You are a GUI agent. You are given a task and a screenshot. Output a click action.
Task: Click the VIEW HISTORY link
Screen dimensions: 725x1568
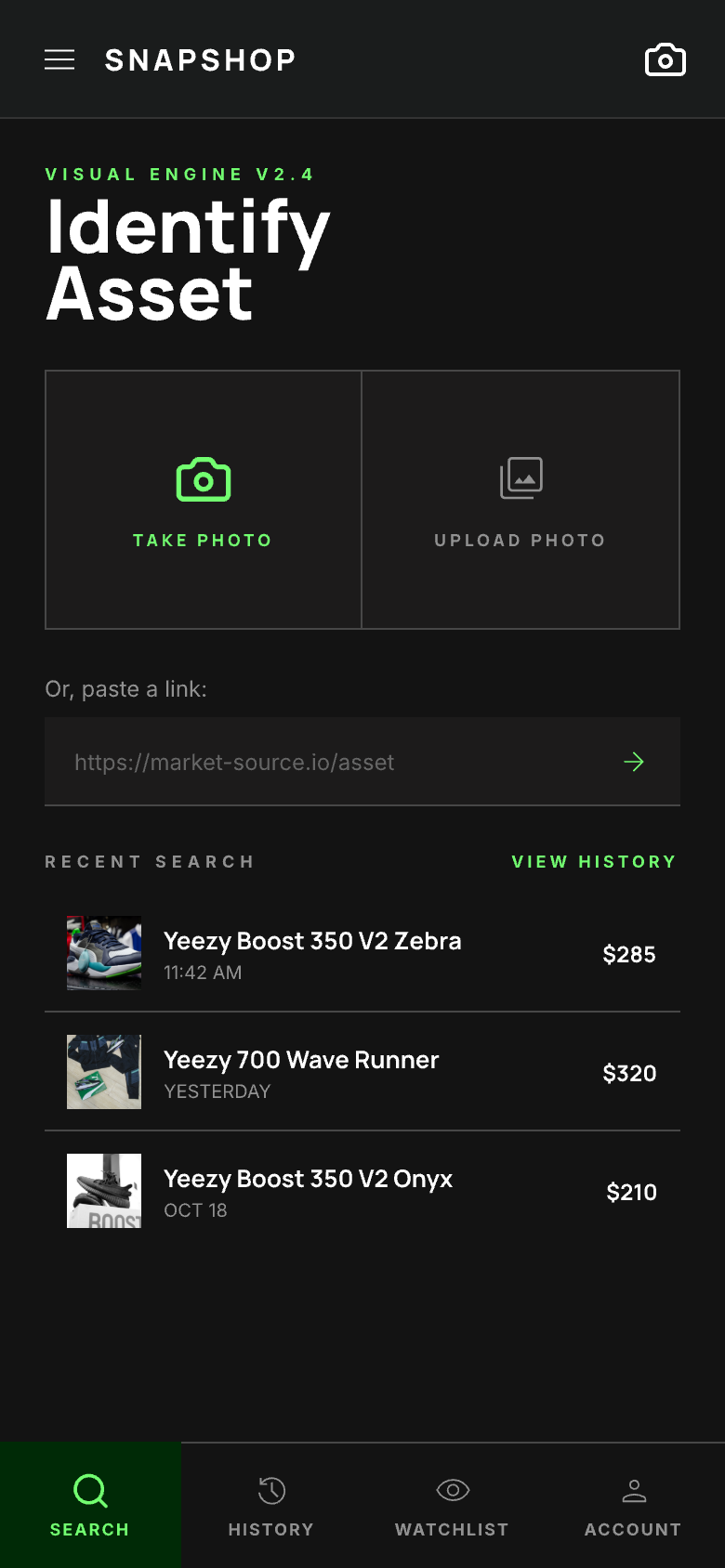click(x=593, y=861)
